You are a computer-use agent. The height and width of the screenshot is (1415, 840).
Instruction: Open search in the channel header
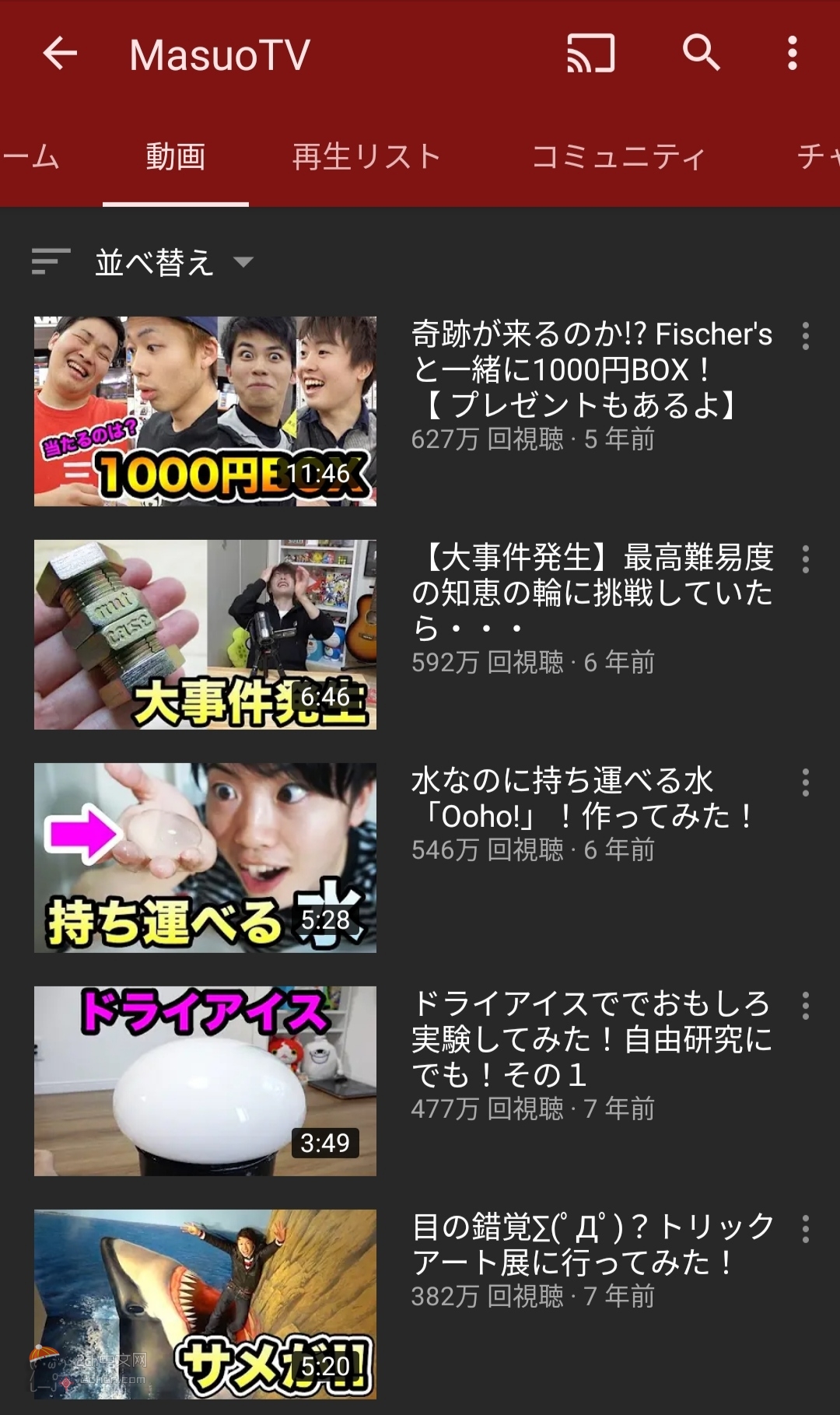click(x=701, y=53)
